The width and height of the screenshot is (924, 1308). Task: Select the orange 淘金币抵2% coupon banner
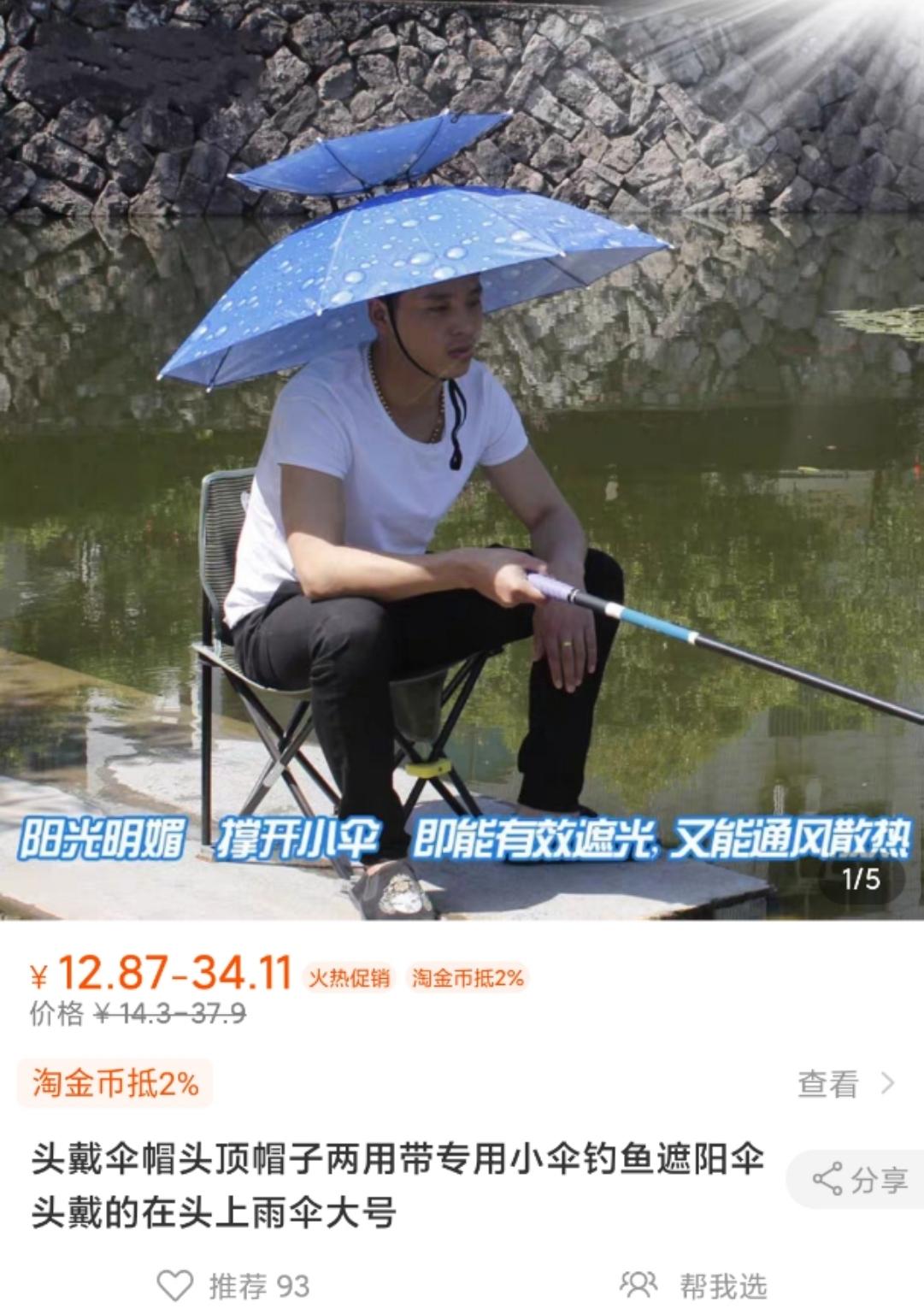point(115,1084)
